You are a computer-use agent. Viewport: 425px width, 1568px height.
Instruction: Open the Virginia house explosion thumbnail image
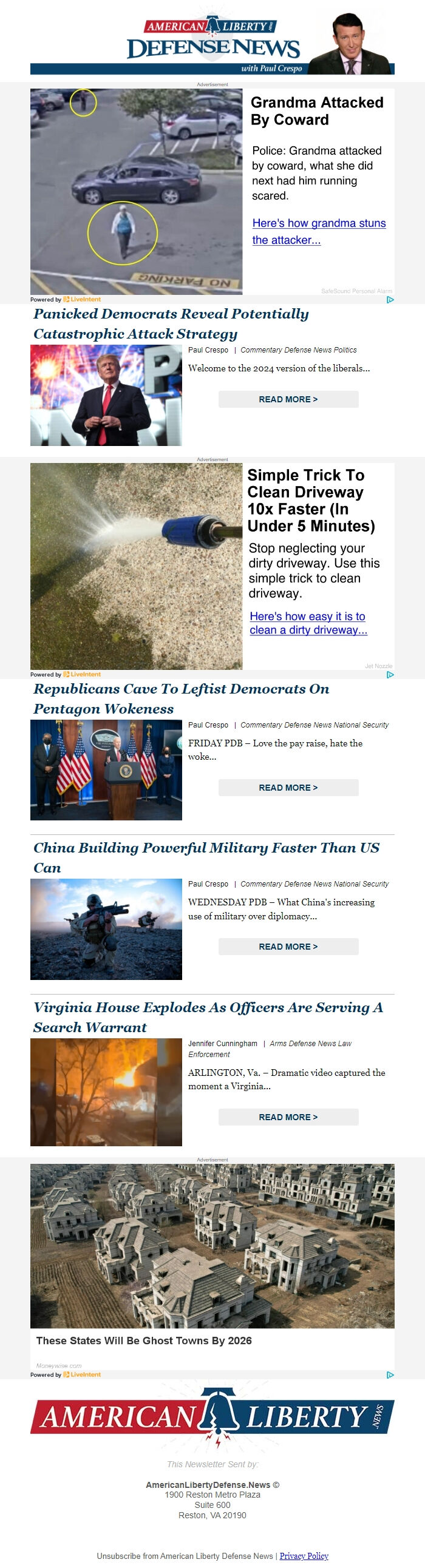coord(106,1092)
